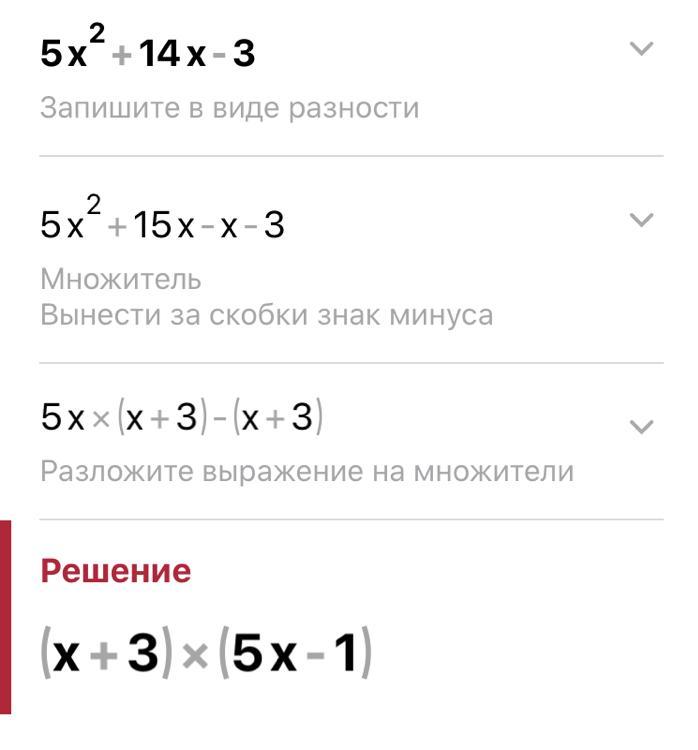This screenshot has height=750, width=698.
Task: Expand the 5x×(x+3)−(x+3) step
Action: click(641, 426)
